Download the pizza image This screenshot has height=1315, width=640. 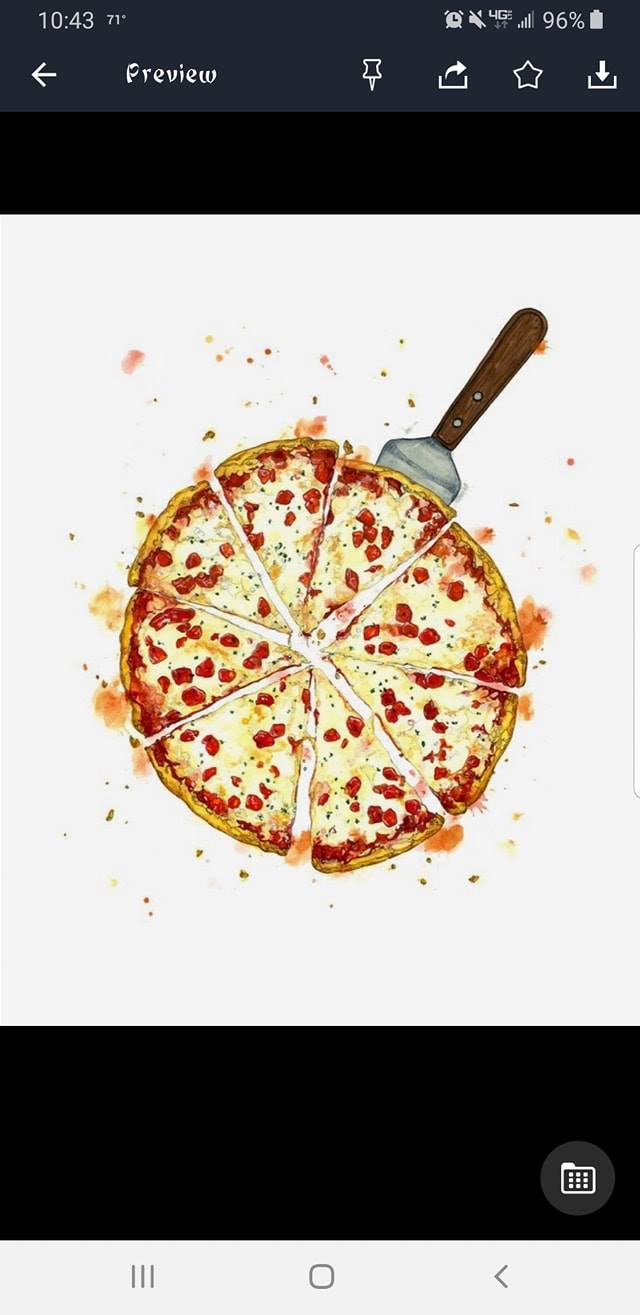(x=602, y=75)
